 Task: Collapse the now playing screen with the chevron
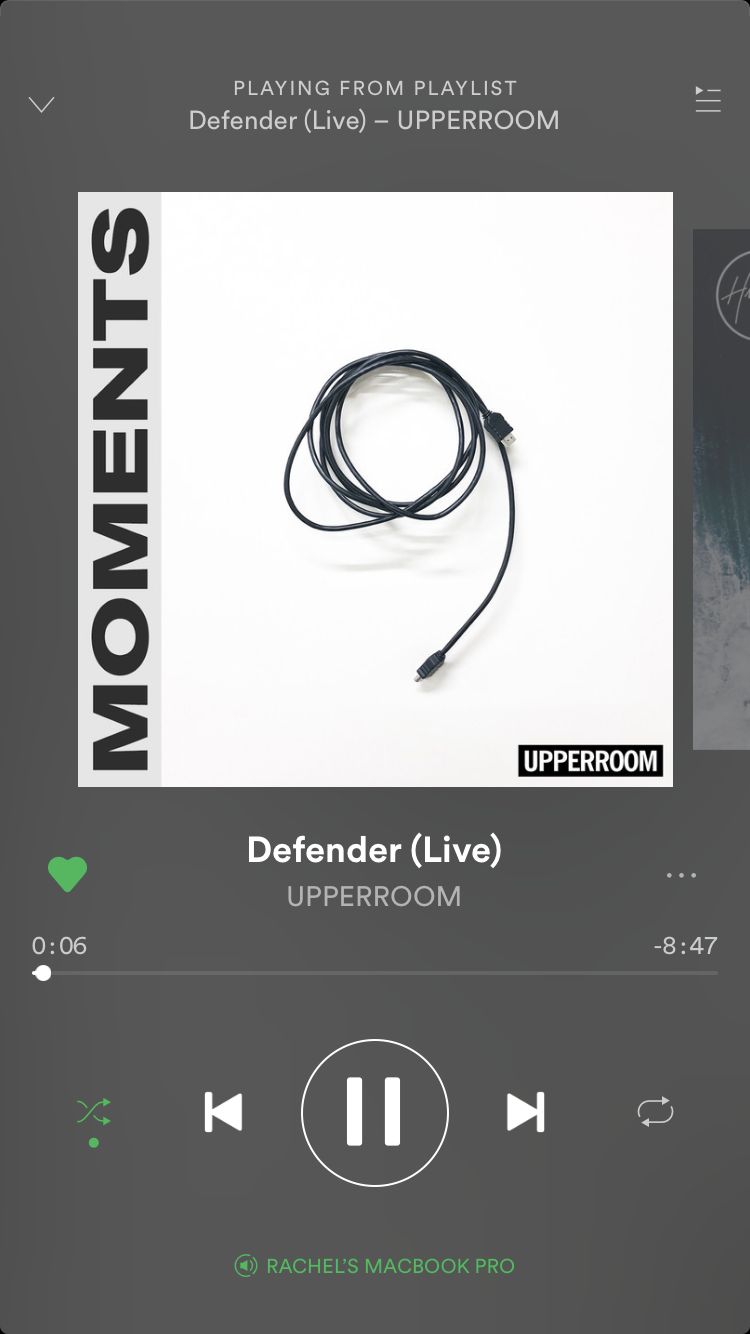[x=41, y=104]
